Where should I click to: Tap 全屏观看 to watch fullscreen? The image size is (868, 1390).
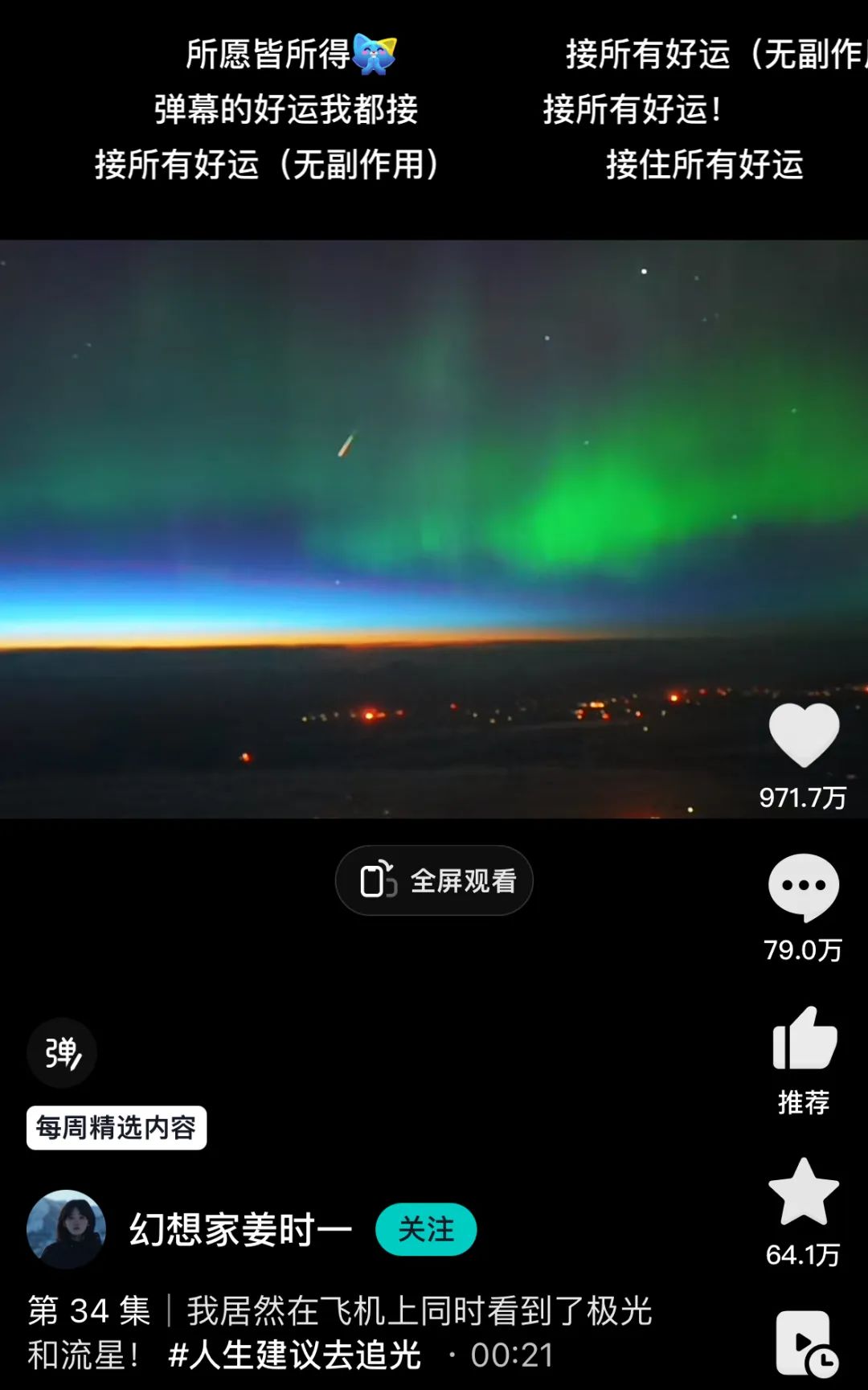tap(434, 880)
